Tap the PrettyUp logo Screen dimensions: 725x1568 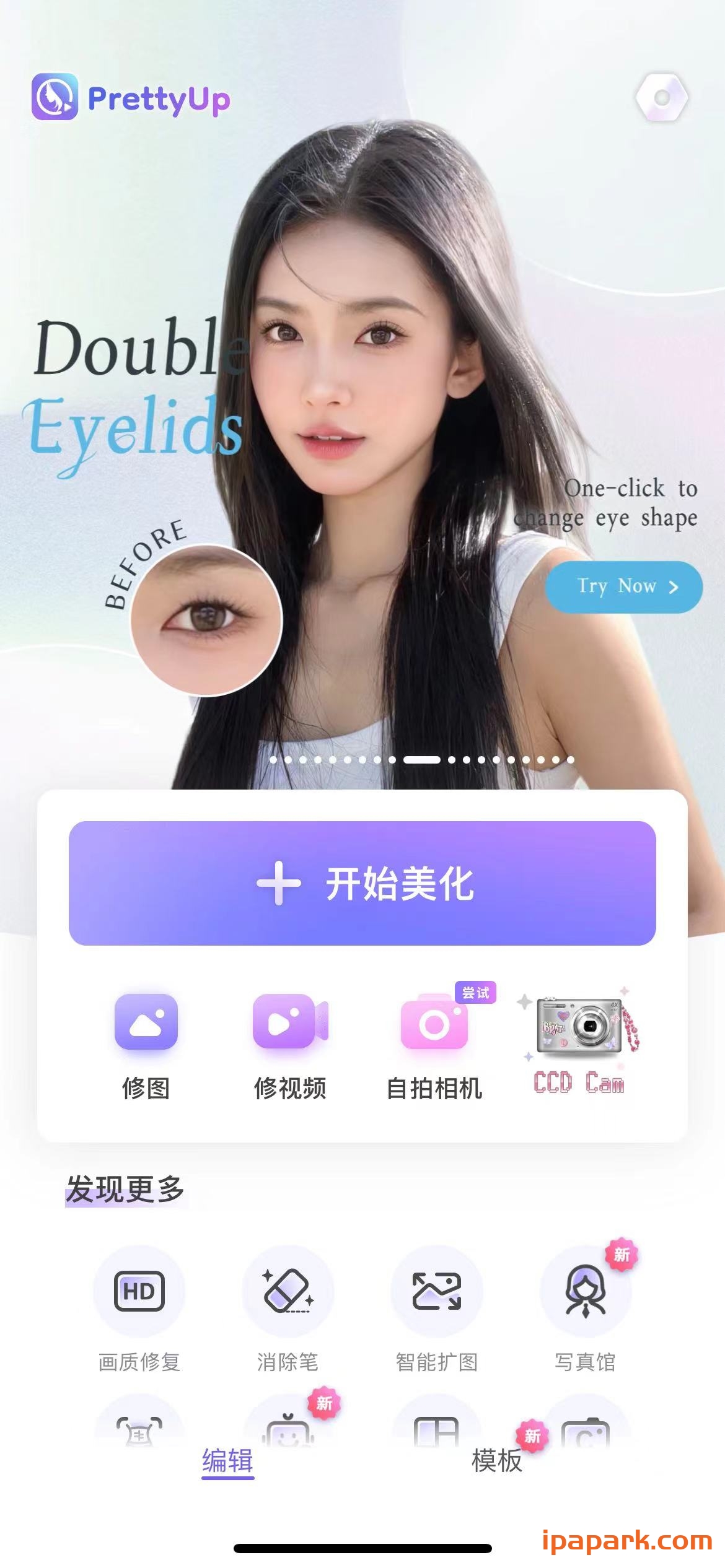[131, 99]
